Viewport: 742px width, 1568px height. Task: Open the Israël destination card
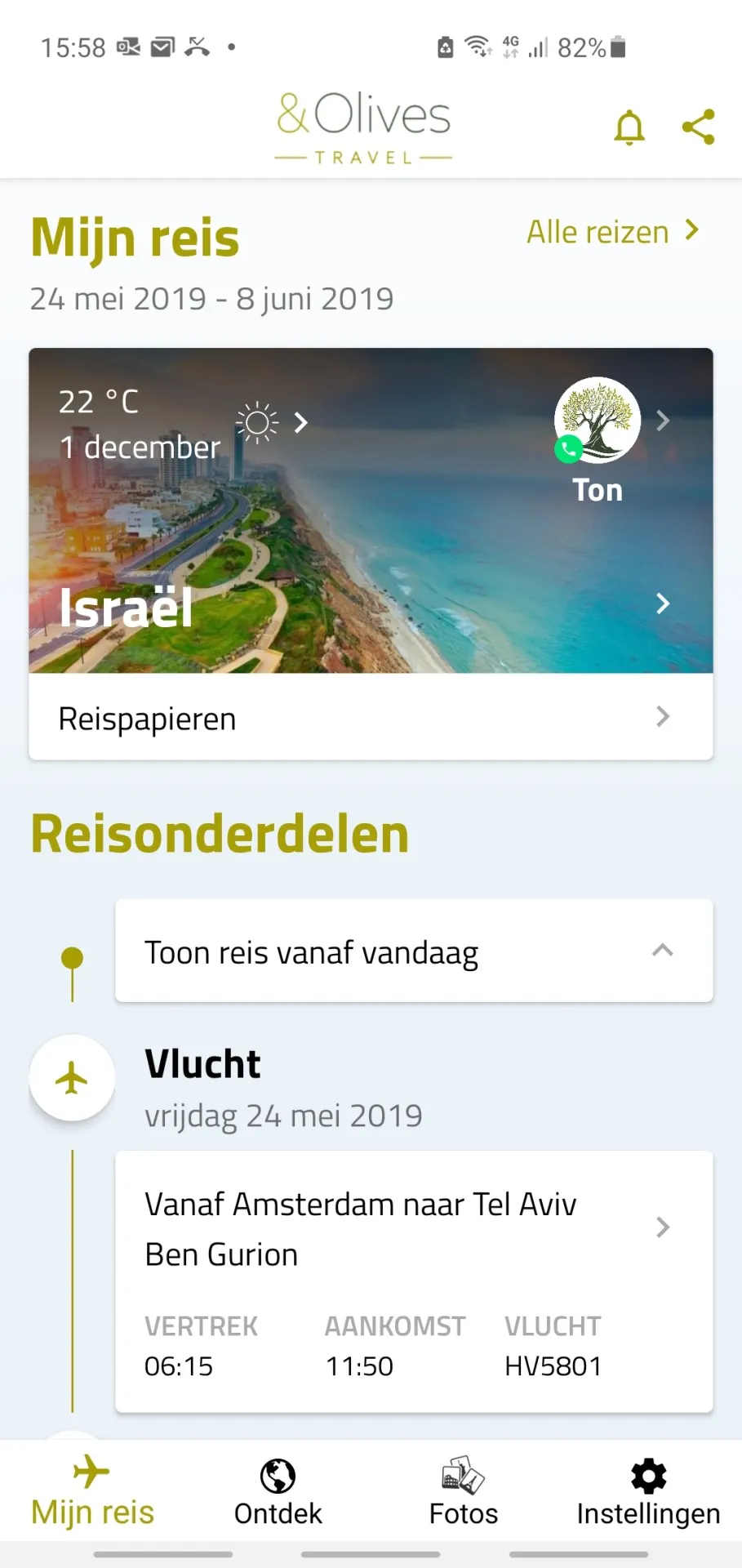click(x=371, y=604)
